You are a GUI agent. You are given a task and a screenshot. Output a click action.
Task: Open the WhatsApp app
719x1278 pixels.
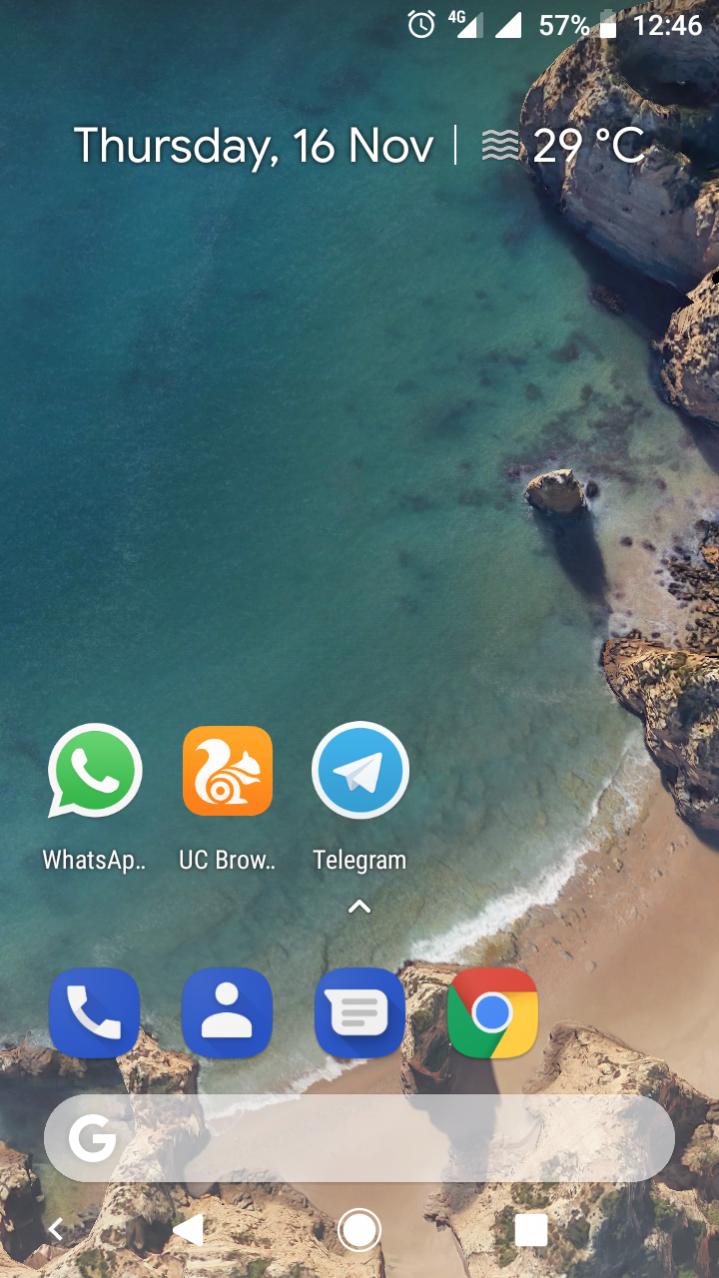click(x=94, y=772)
